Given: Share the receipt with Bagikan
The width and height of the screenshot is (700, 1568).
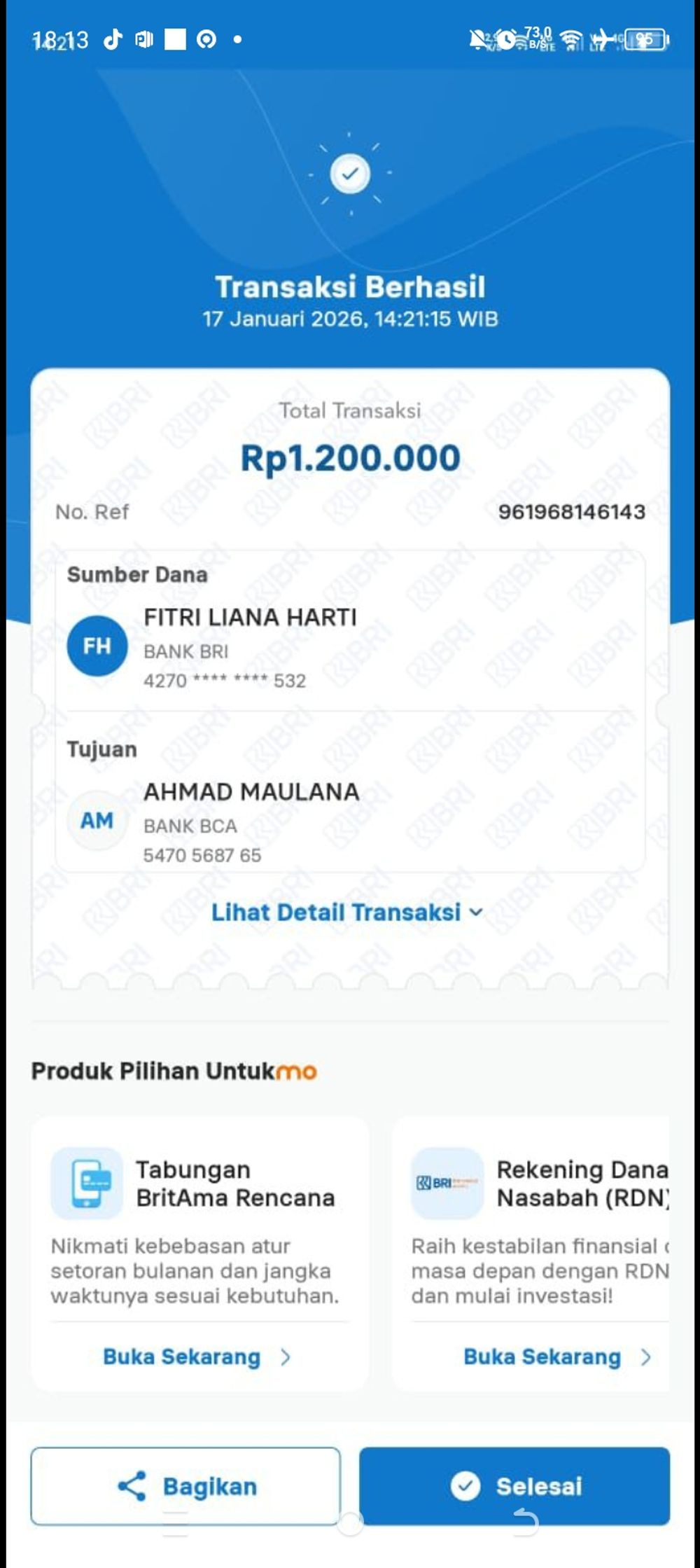Looking at the screenshot, I should click(185, 1486).
